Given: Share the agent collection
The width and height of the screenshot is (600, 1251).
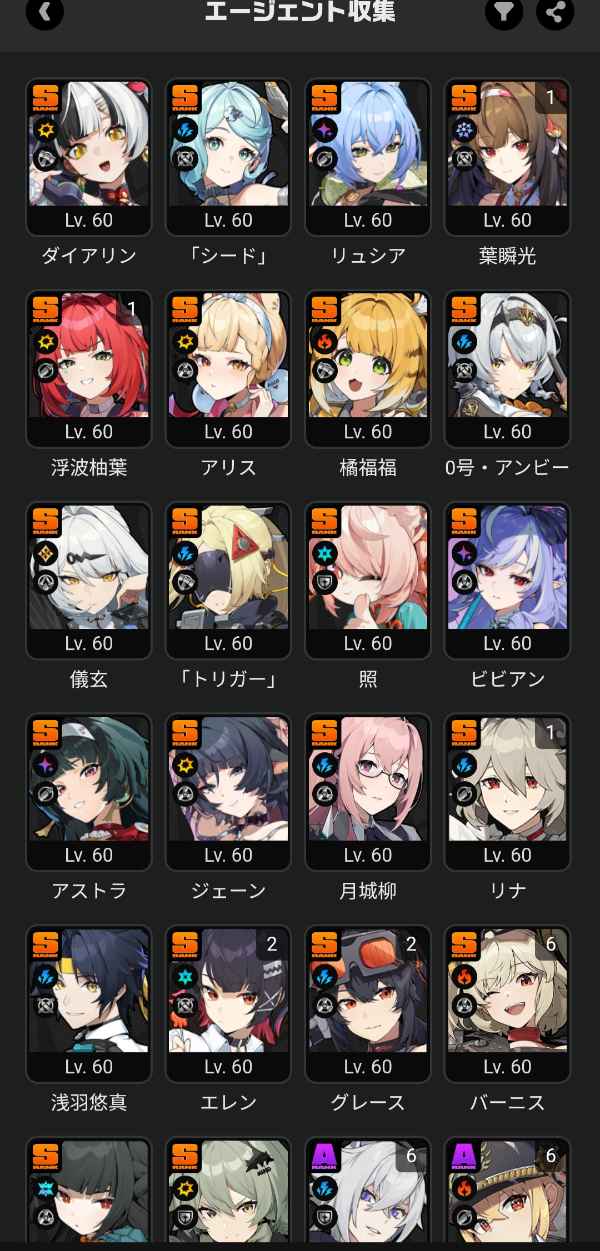Looking at the screenshot, I should tap(555, 13).
